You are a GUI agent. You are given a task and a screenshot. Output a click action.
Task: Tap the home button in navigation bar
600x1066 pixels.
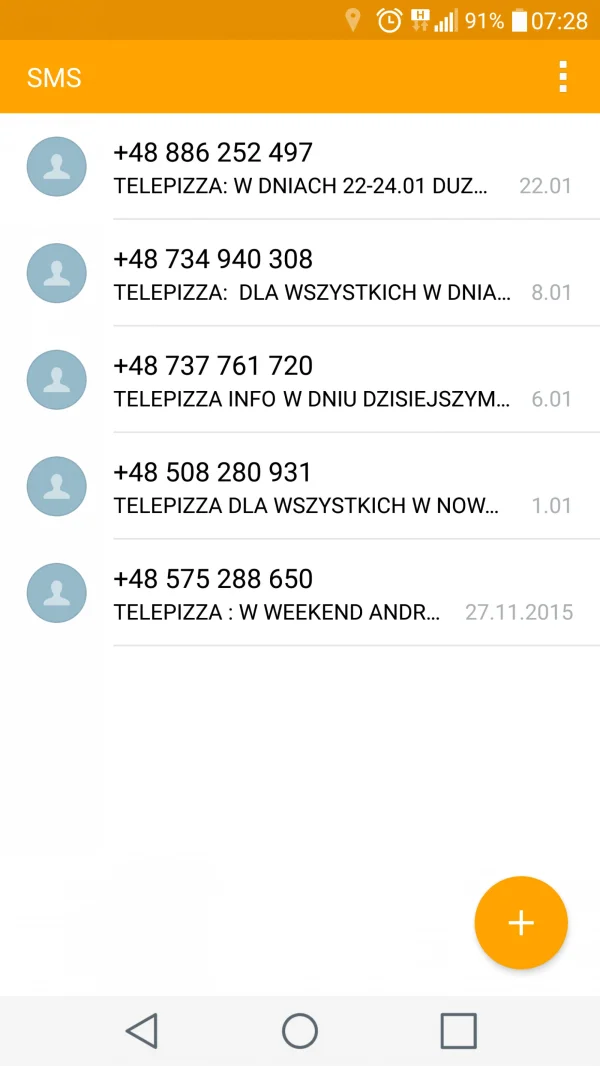300,1030
